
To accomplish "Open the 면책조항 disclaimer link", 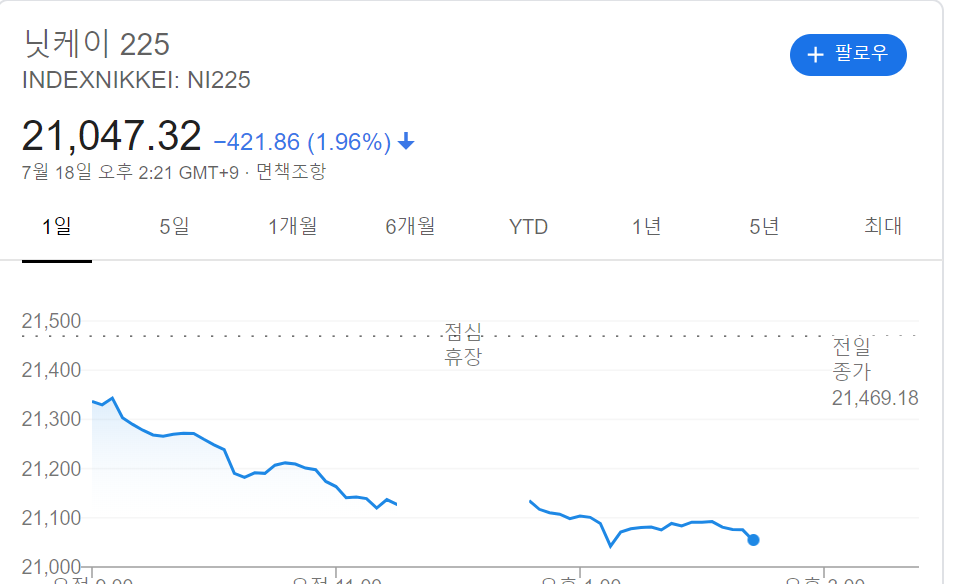I will 291,172.
